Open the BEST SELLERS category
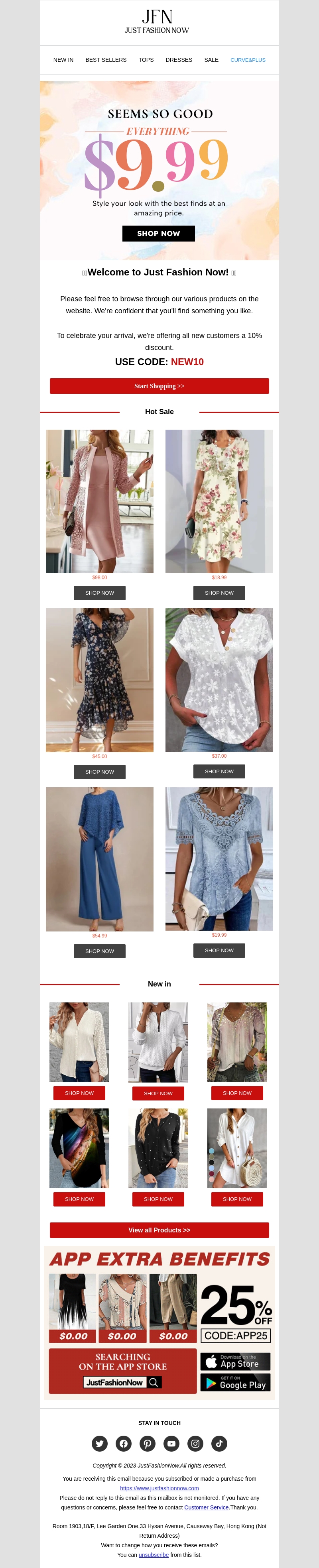Viewport: 319px width, 1568px height. [x=106, y=60]
